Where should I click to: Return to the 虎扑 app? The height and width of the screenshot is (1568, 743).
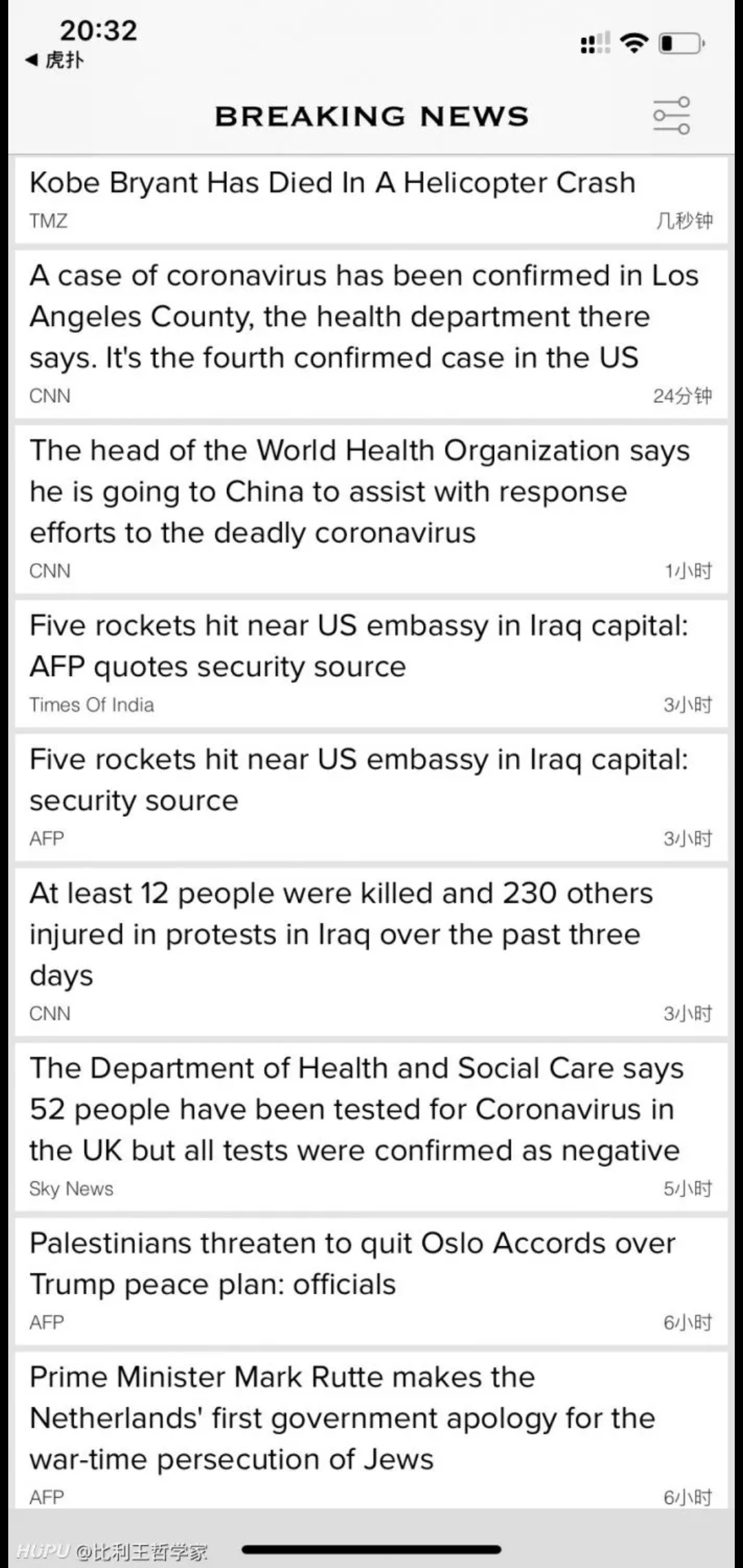[x=55, y=61]
